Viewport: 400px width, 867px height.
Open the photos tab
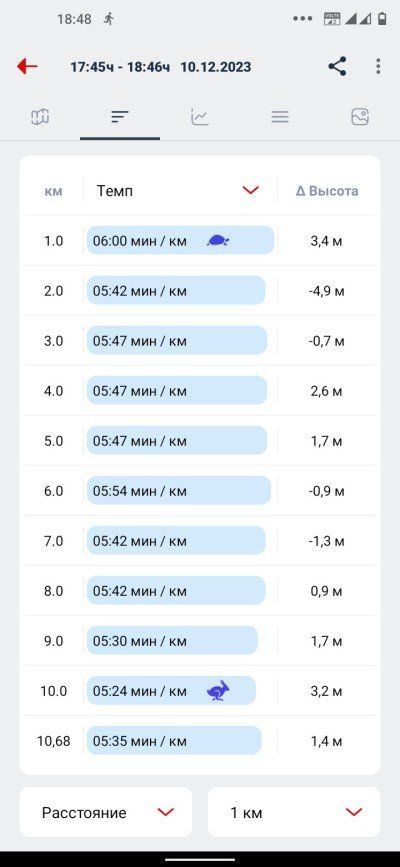tap(360, 117)
